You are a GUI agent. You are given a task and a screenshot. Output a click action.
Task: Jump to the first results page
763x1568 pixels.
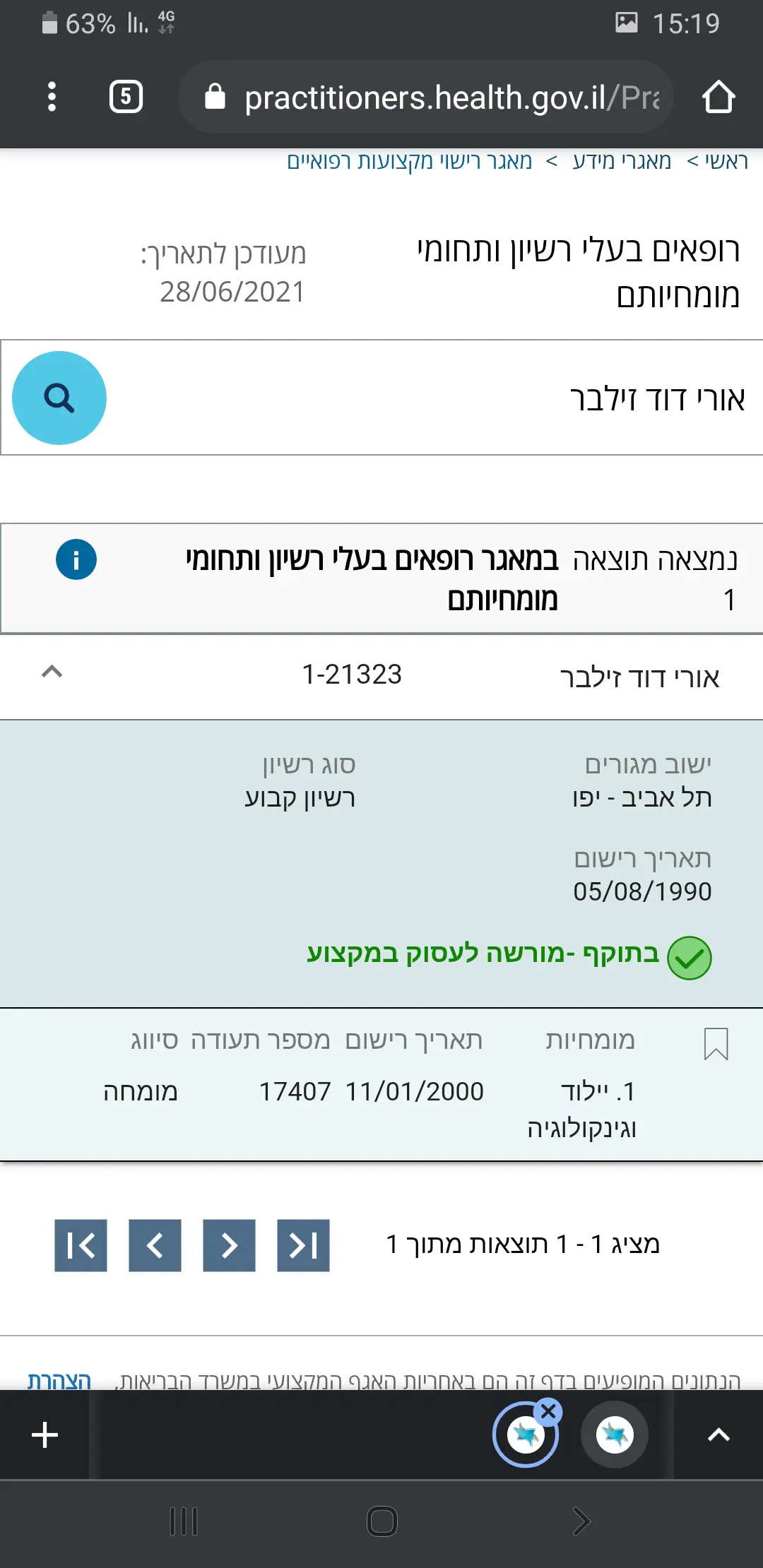81,1245
